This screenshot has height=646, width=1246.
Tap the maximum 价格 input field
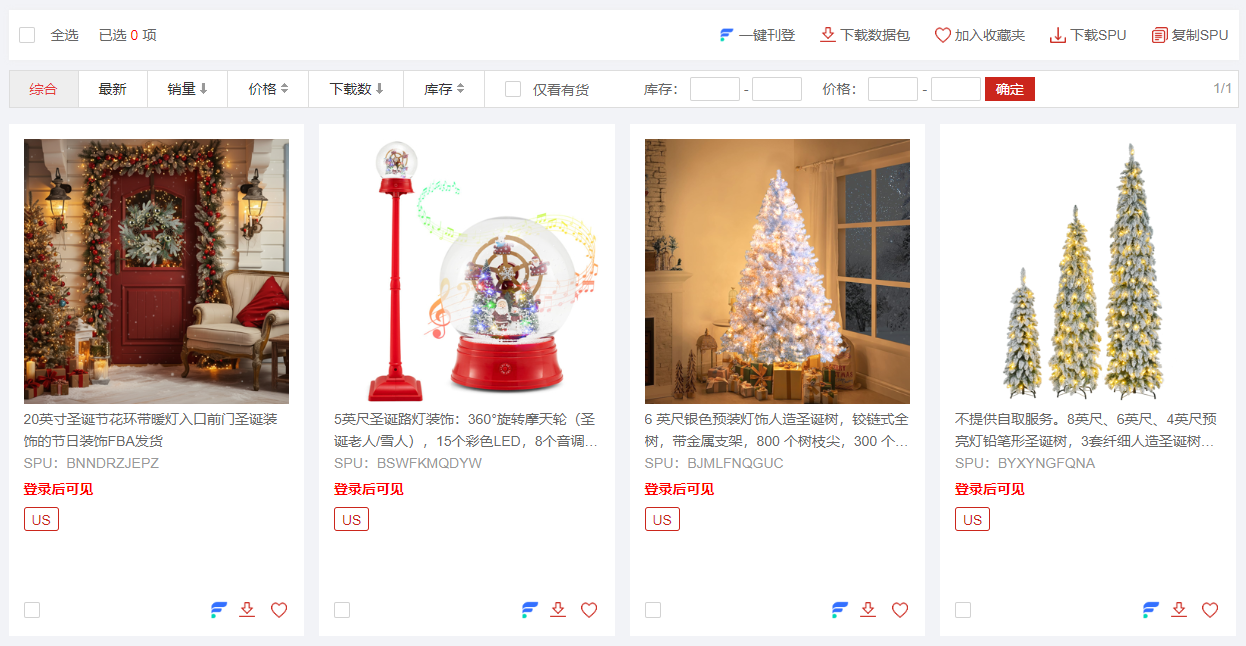coord(955,89)
